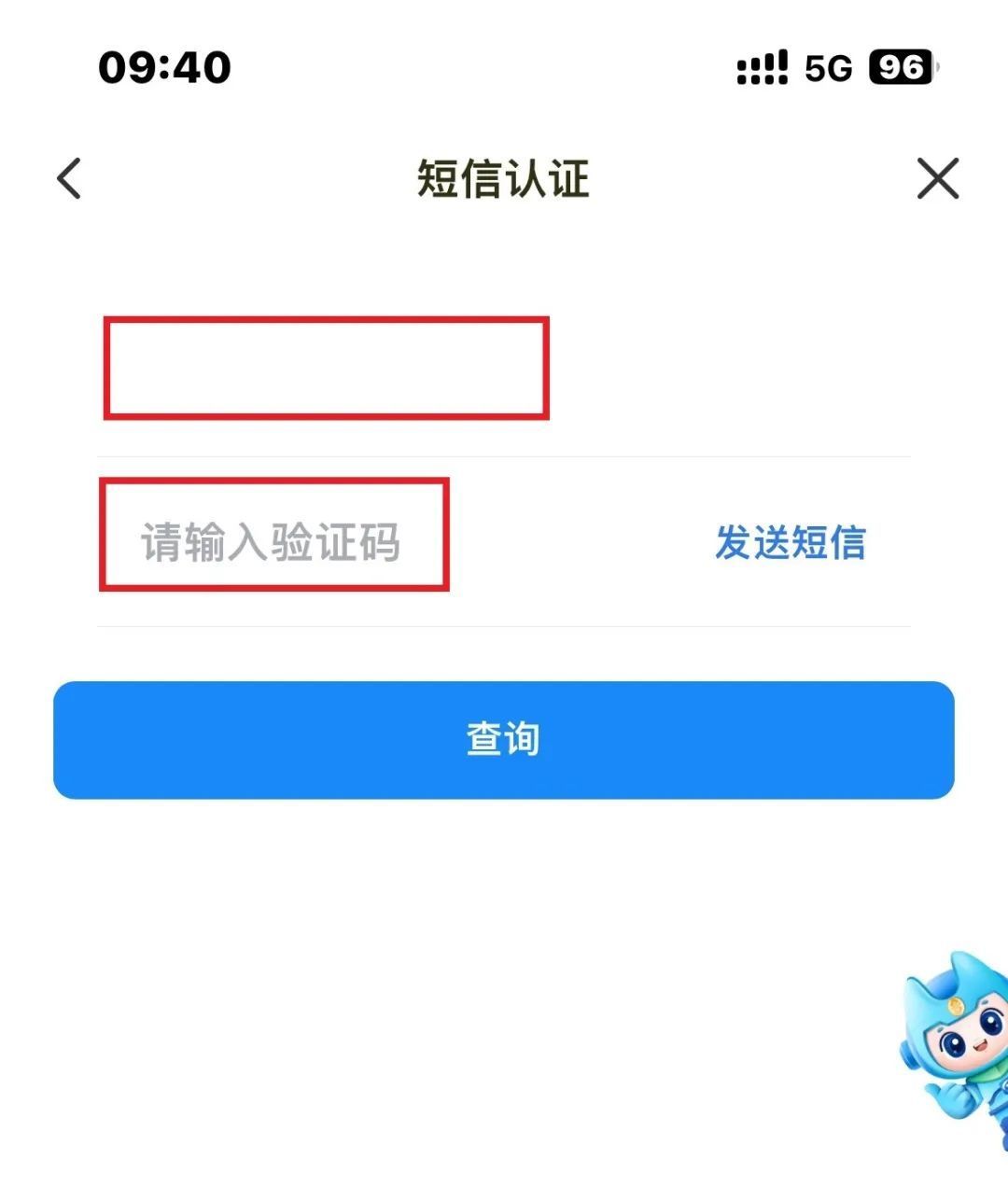Go back using the top-left arrow
1008x1201 pixels.
(x=70, y=178)
